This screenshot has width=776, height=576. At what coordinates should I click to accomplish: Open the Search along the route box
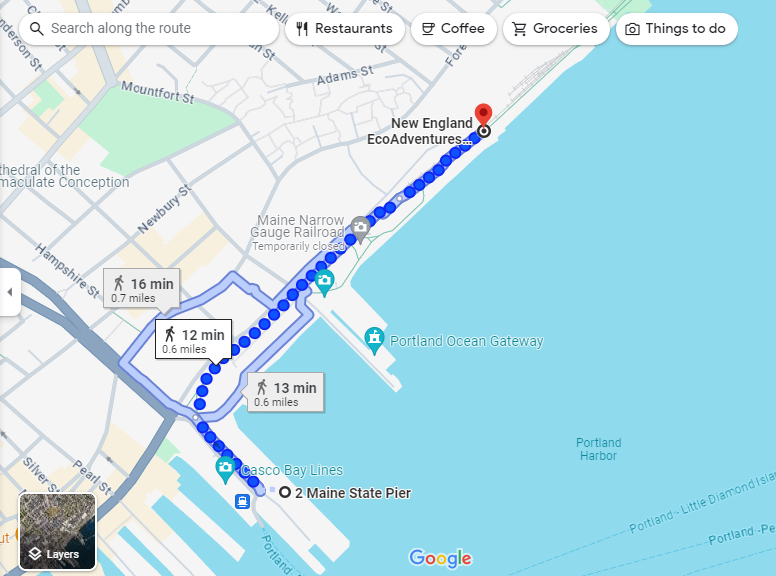point(150,29)
